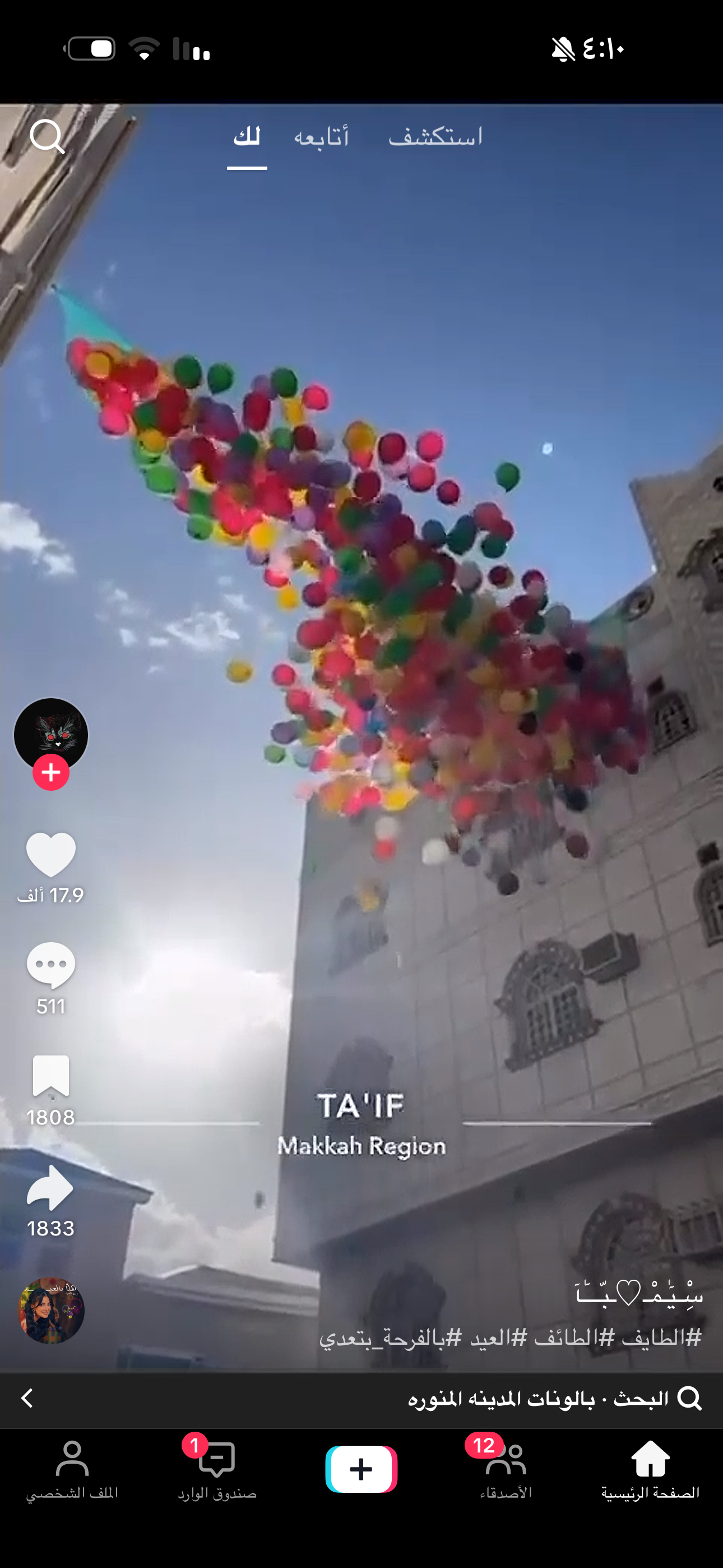Create a new video with plus button
This screenshot has height=1568, width=723.
point(361,1469)
